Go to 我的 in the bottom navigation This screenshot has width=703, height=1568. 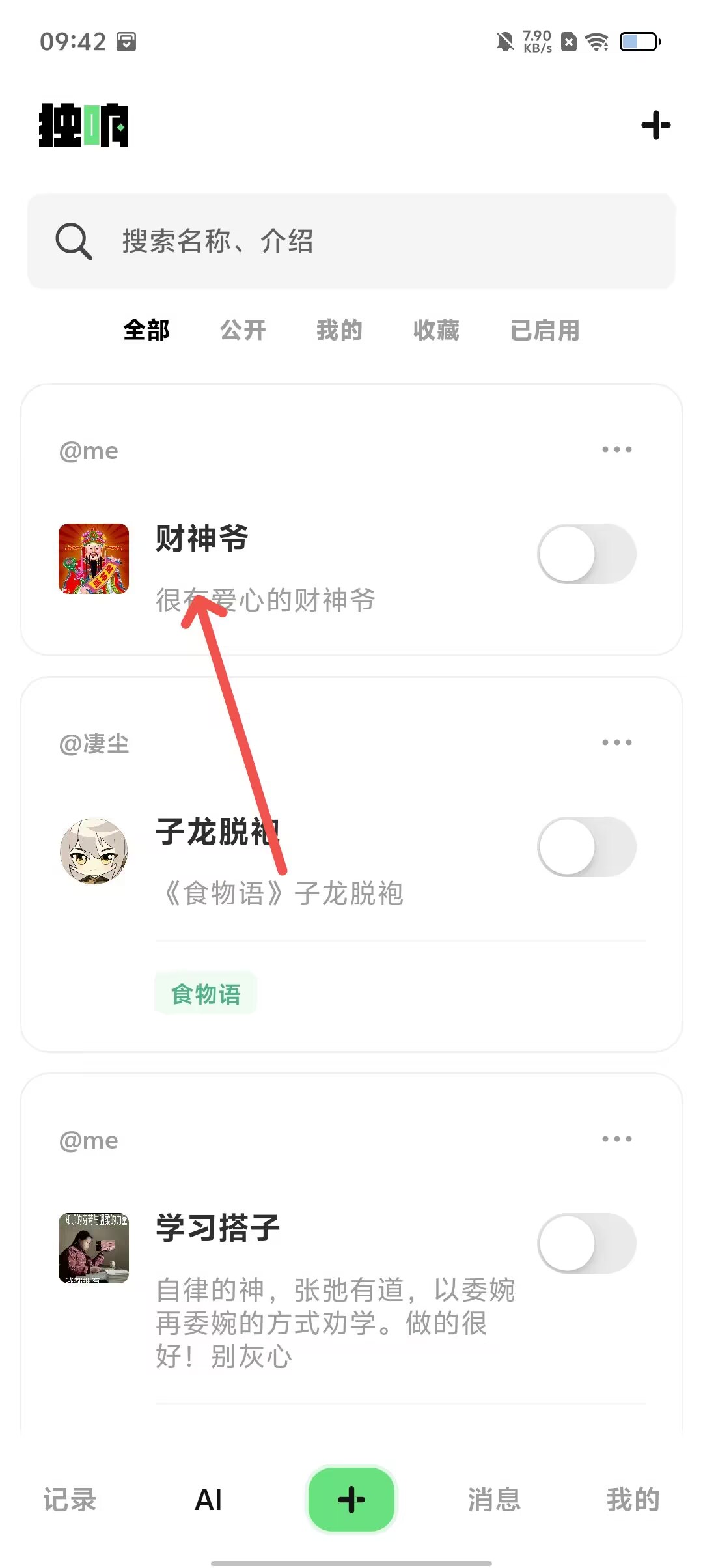click(633, 1500)
